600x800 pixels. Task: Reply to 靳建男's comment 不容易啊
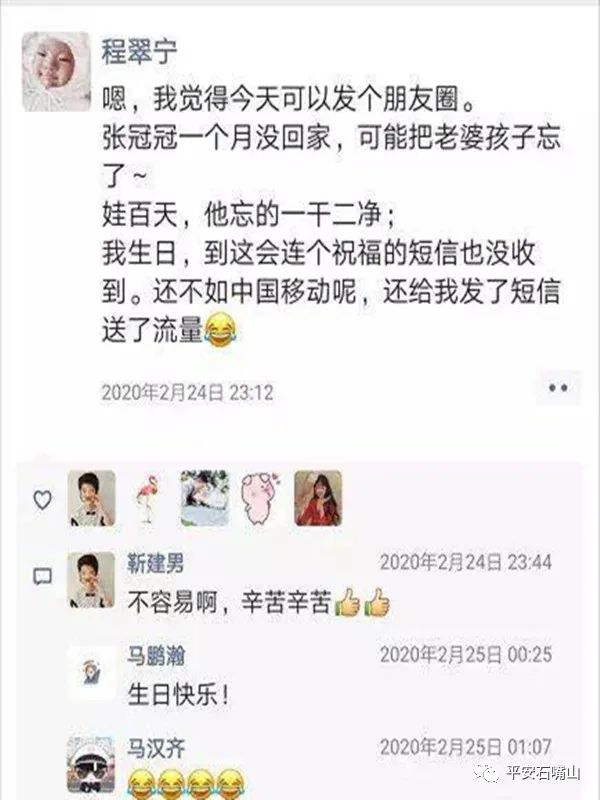230,604
